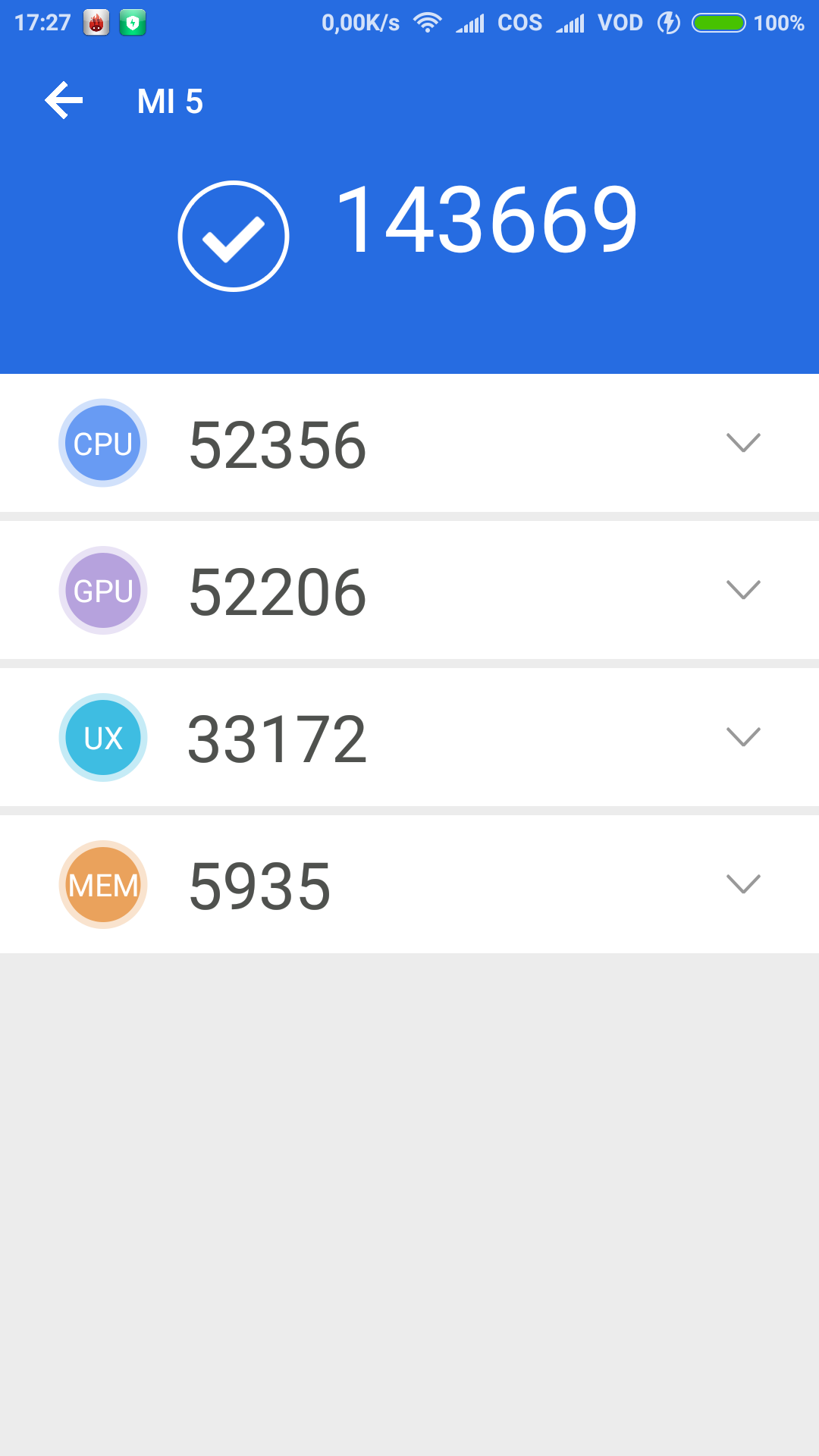Expand the UX score row
This screenshot has height=1456, width=819.
(x=743, y=736)
